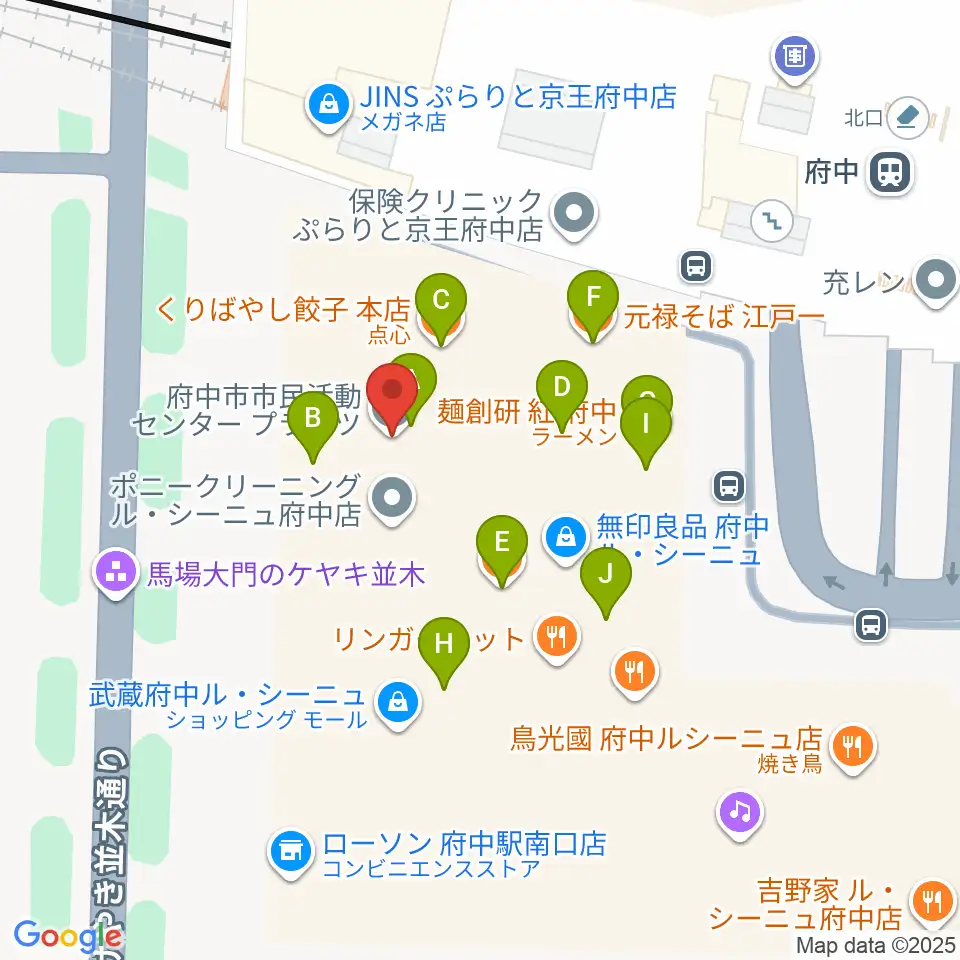This screenshot has height=960, width=960.
Task: Tap the 馬場大門のケヤキ並木 landmark pin
Action: [x=114, y=574]
